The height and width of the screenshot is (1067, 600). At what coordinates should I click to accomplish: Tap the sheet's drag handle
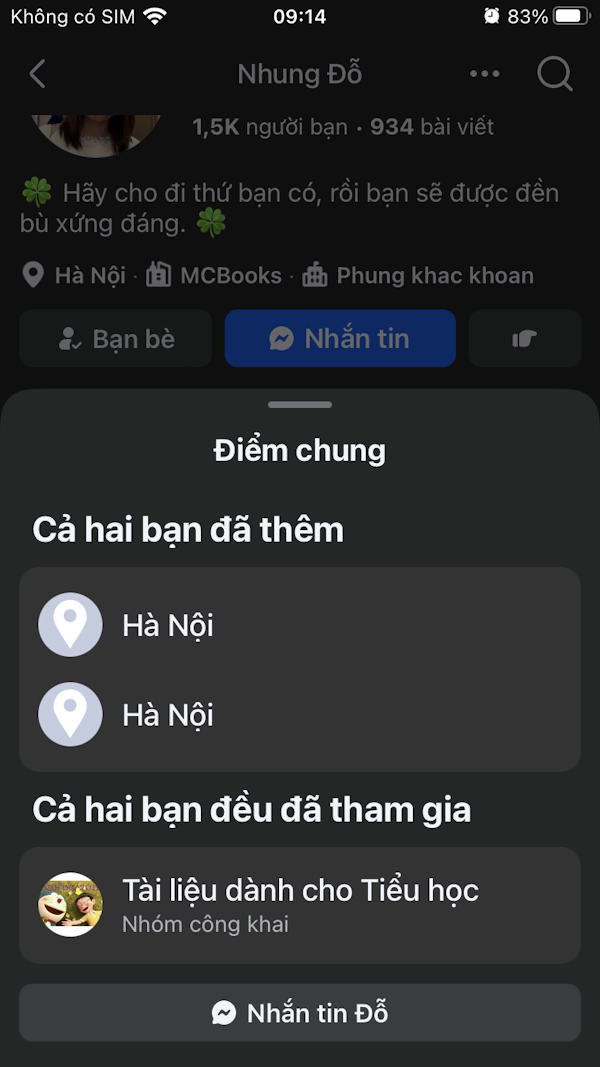[x=300, y=405]
